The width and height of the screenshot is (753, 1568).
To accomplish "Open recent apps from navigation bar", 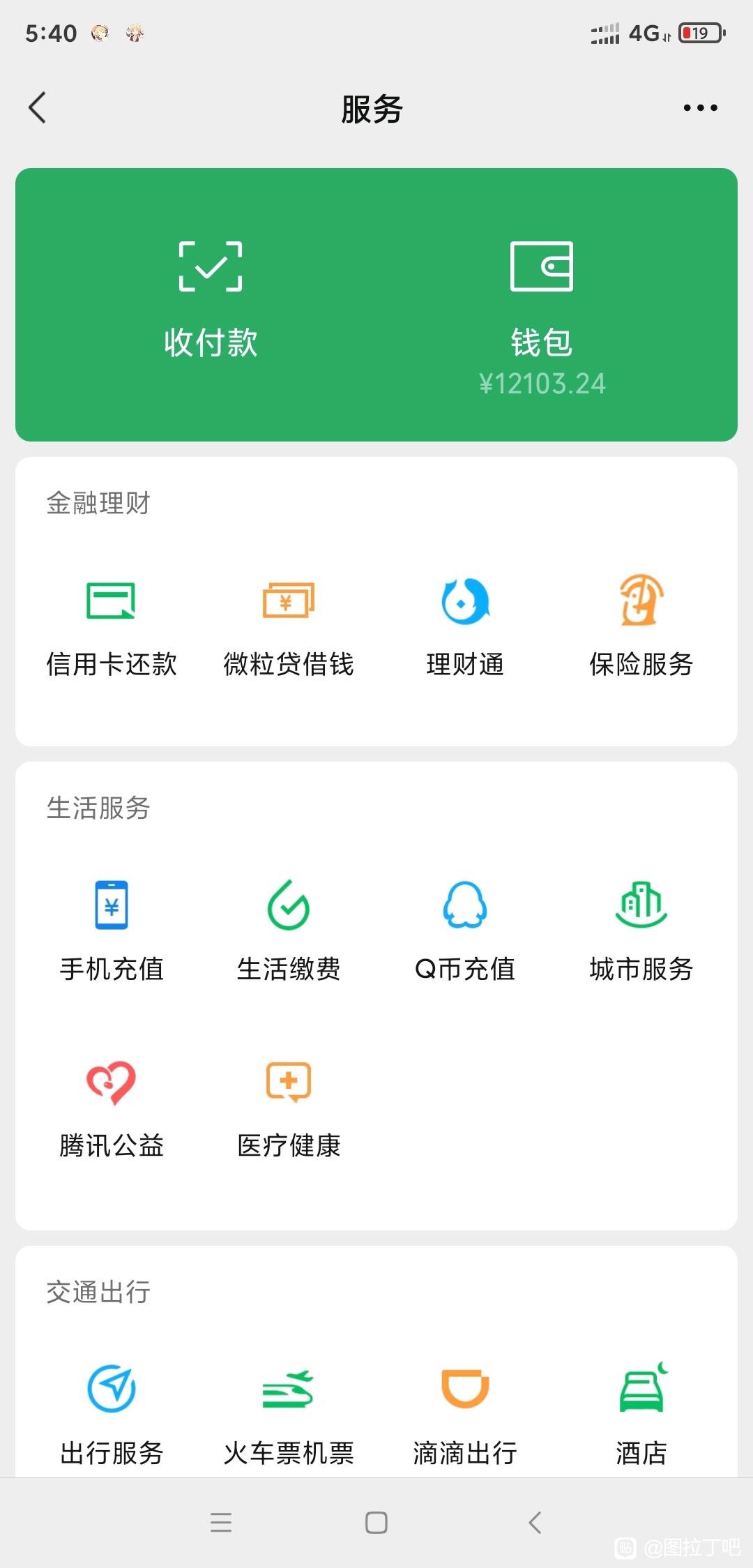I will point(221,1522).
